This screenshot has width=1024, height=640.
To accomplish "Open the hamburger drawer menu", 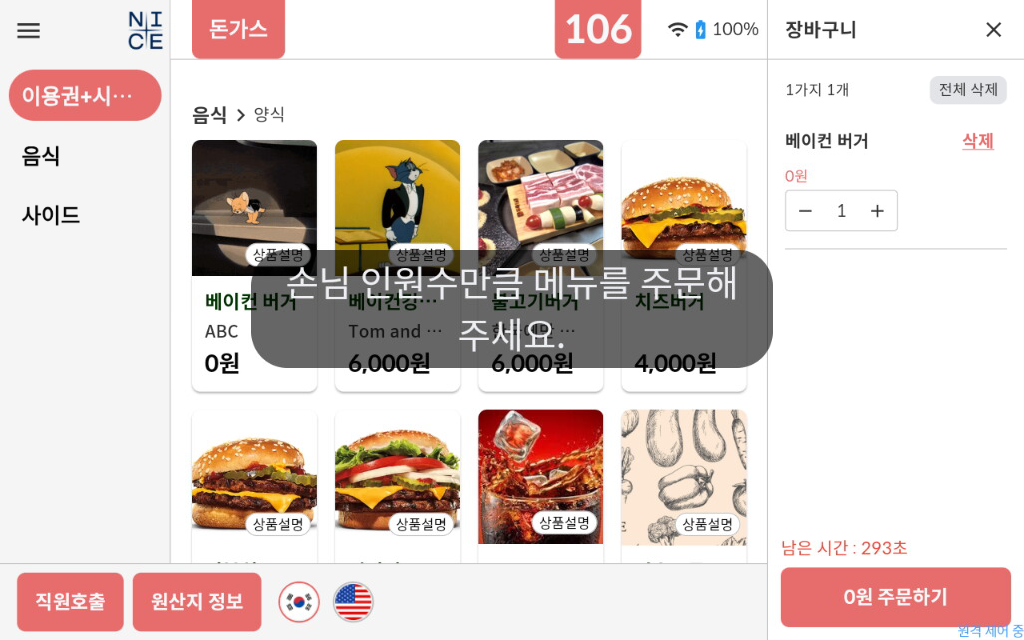I will [x=29, y=30].
